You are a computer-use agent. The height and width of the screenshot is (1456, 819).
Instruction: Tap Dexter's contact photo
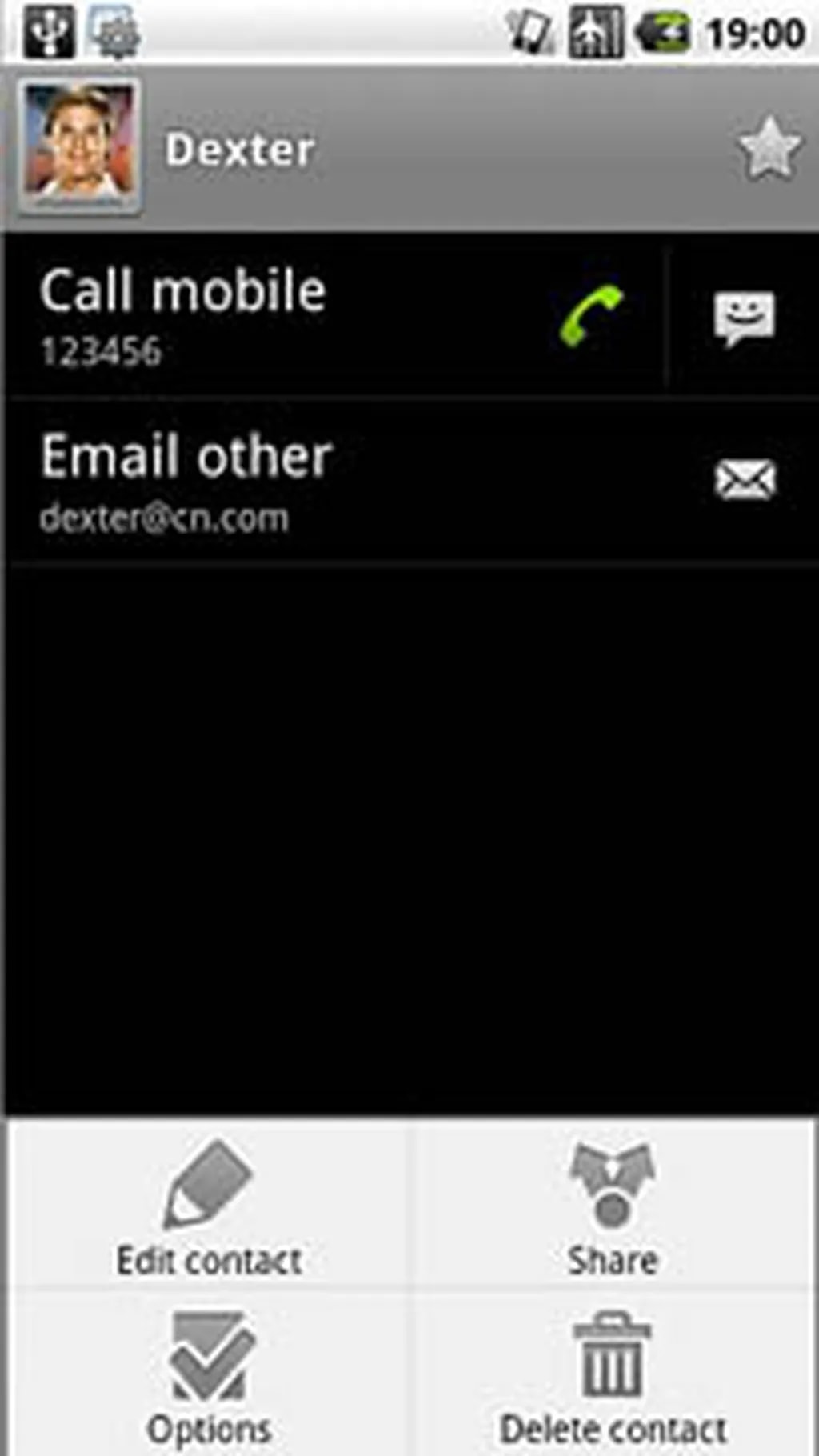(x=80, y=147)
